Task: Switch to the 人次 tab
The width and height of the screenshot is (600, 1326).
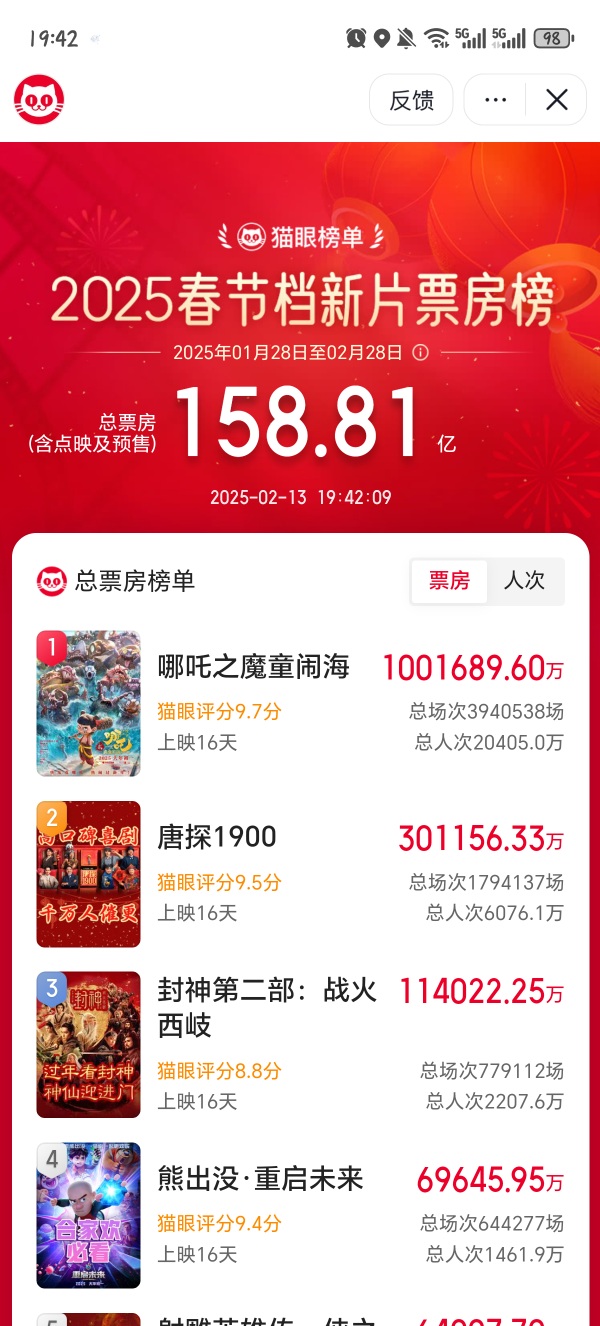Action: tap(525, 581)
